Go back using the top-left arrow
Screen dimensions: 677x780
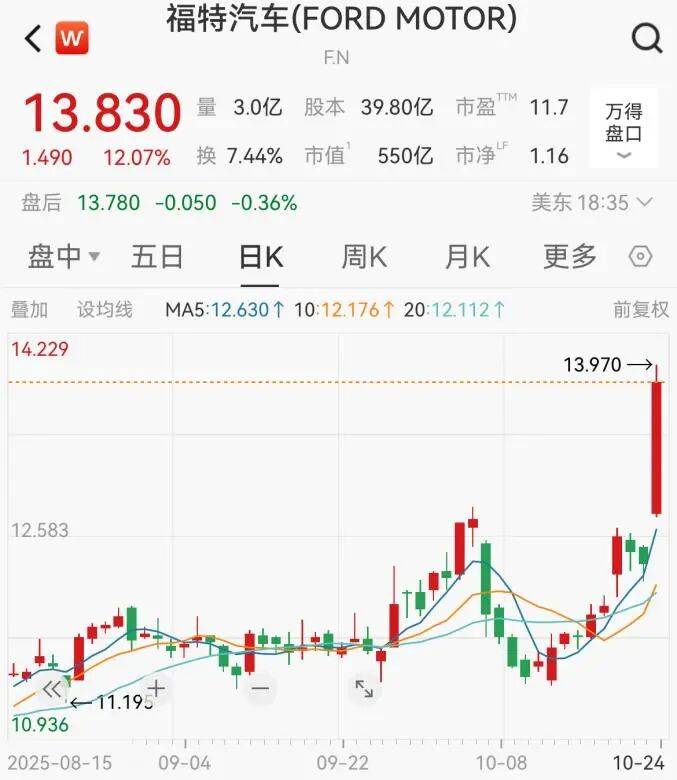click(34, 39)
